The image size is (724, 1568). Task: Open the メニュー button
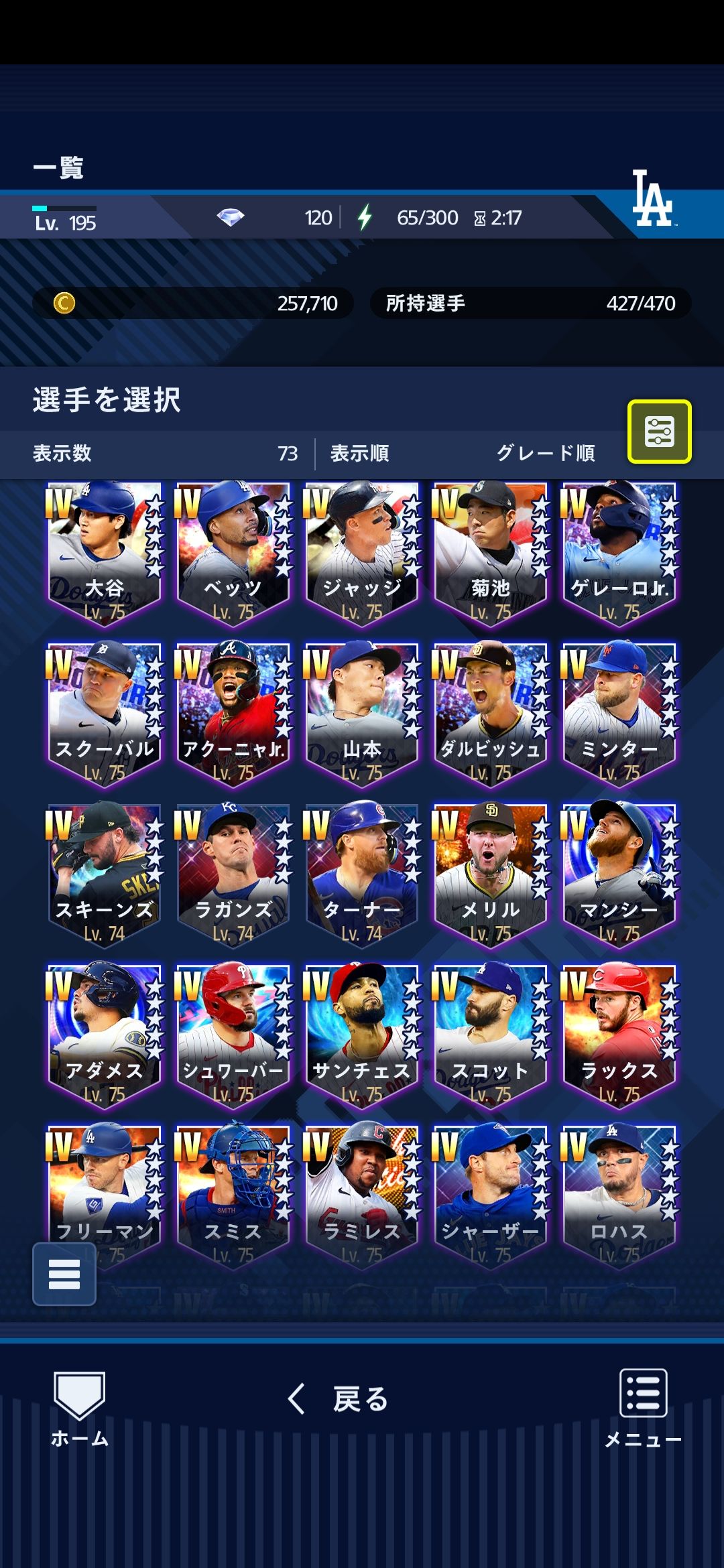point(643,1407)
